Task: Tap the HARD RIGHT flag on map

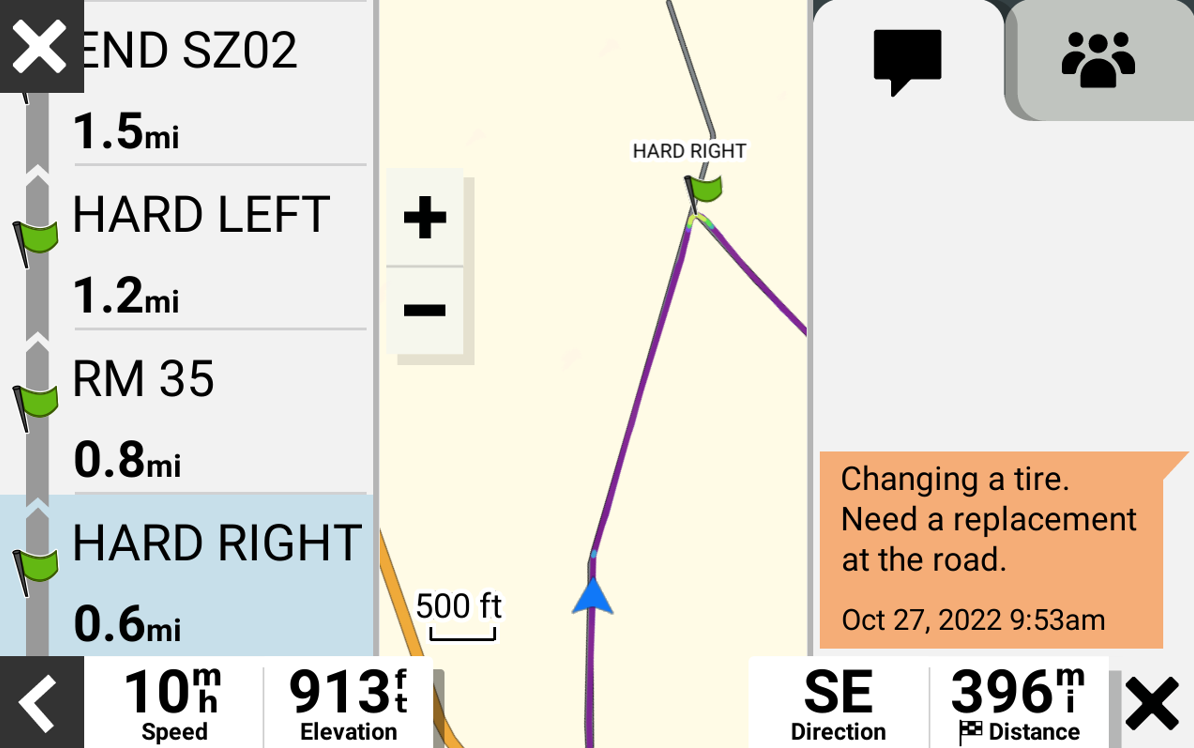Action: point(704,188)
